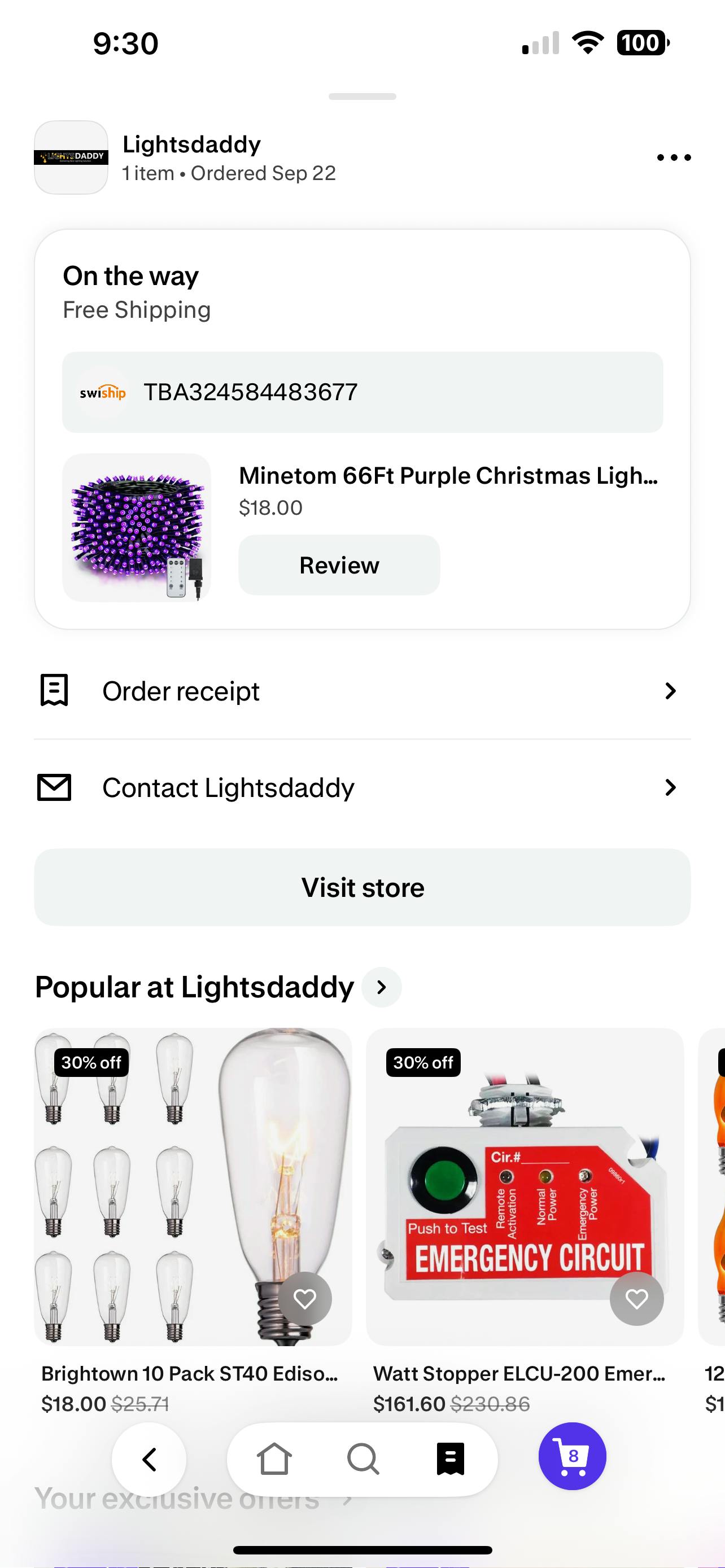
Task: Go to the Home tab
Action: click(x=274, y=1459)
